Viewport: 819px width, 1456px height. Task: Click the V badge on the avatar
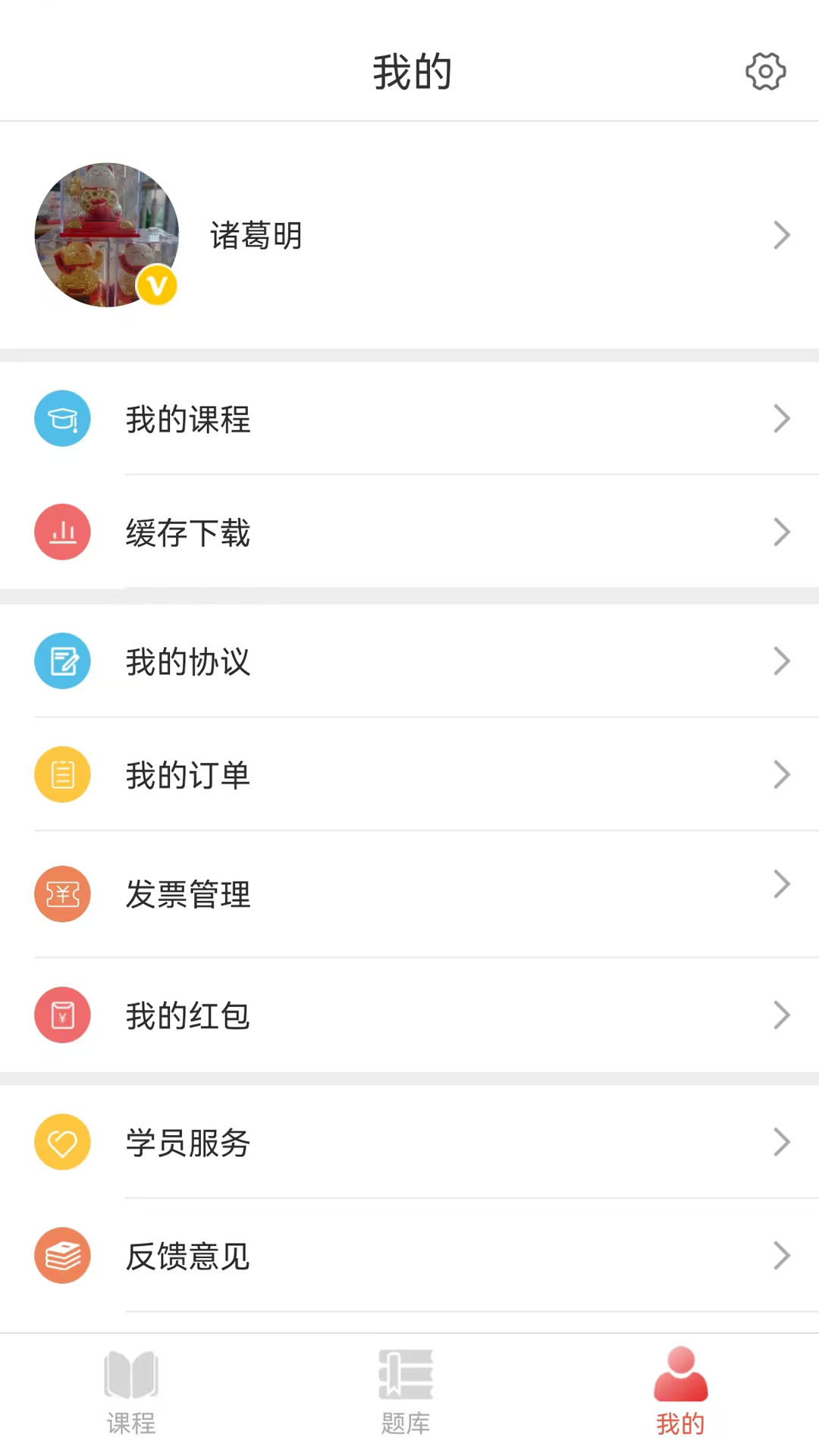(157, 285)
